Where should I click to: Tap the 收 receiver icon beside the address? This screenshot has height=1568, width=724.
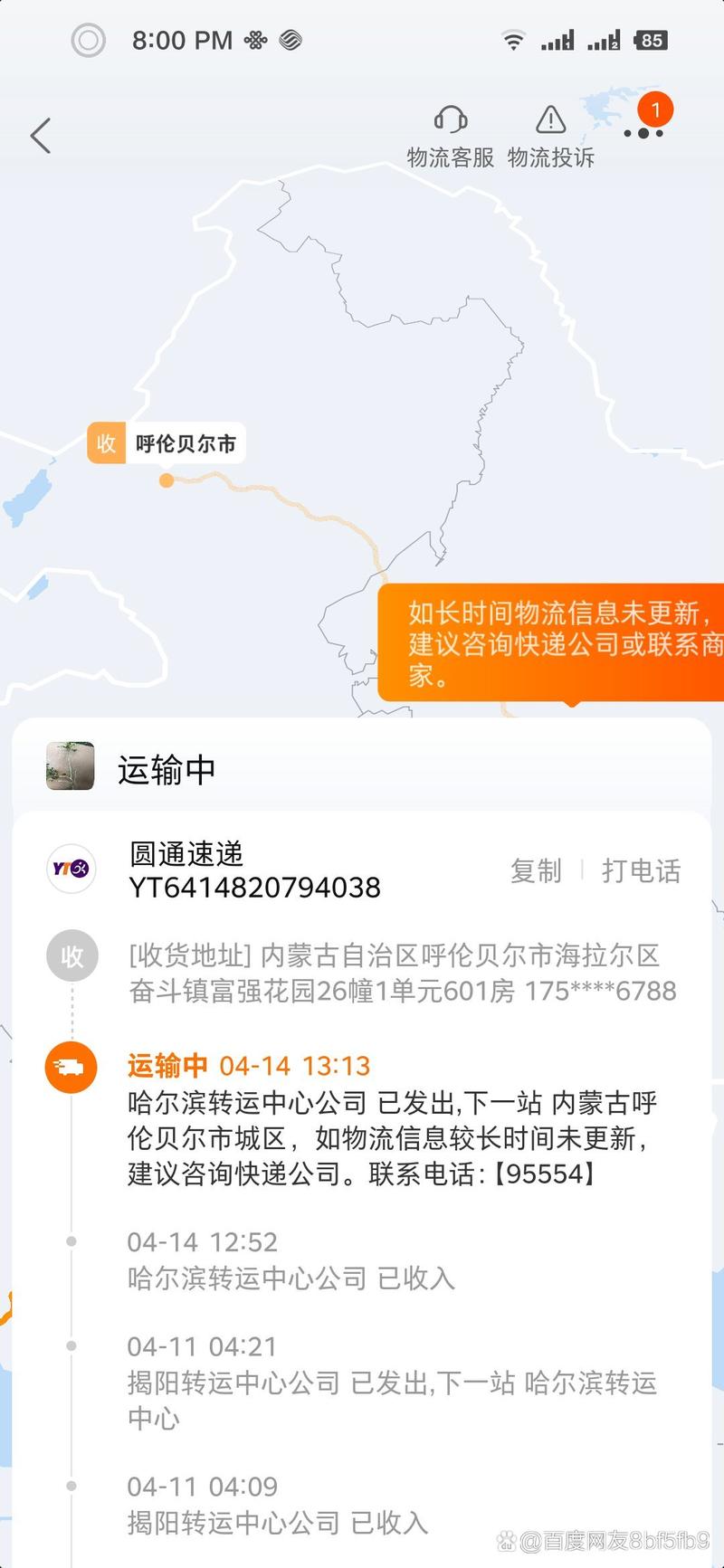tap(71, 955)
